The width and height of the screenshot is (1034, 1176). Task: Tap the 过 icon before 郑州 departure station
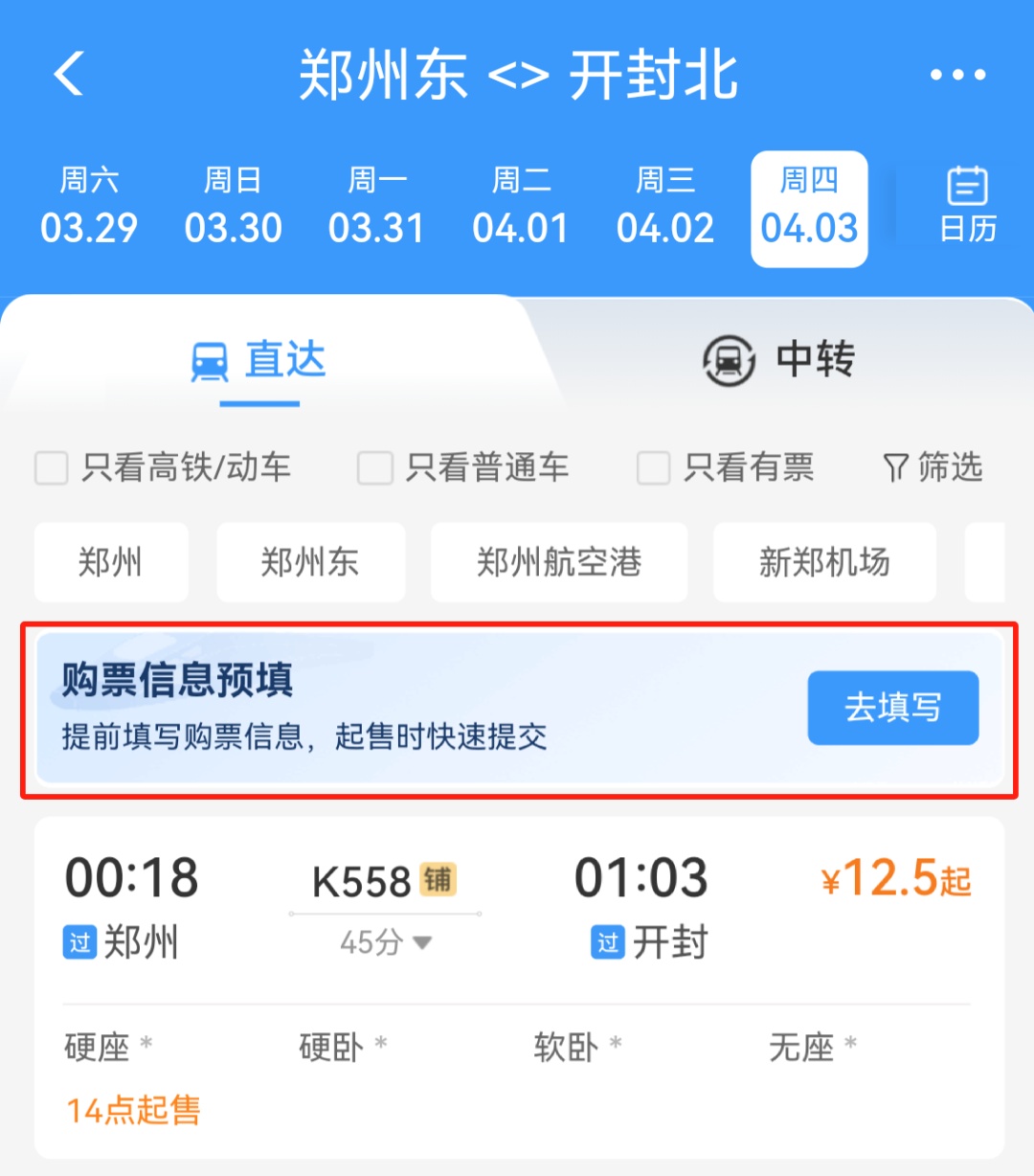(79, 942)
